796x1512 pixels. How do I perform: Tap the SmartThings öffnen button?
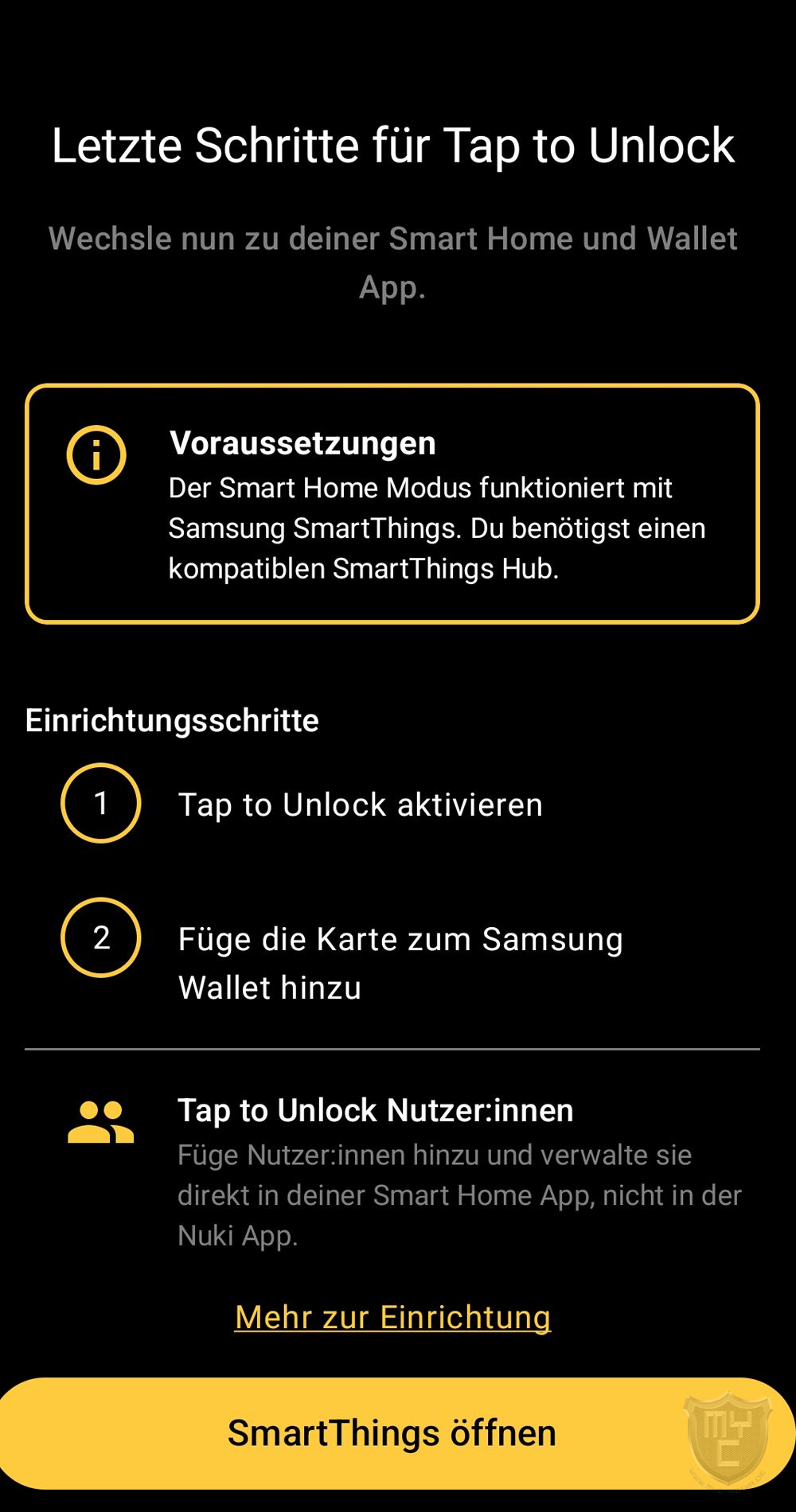pos(392,1433)
